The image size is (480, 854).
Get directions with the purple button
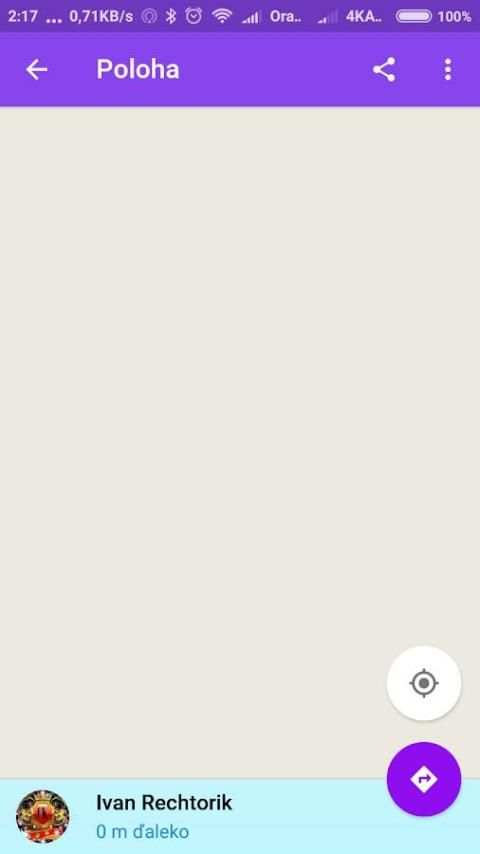point(424,779)
